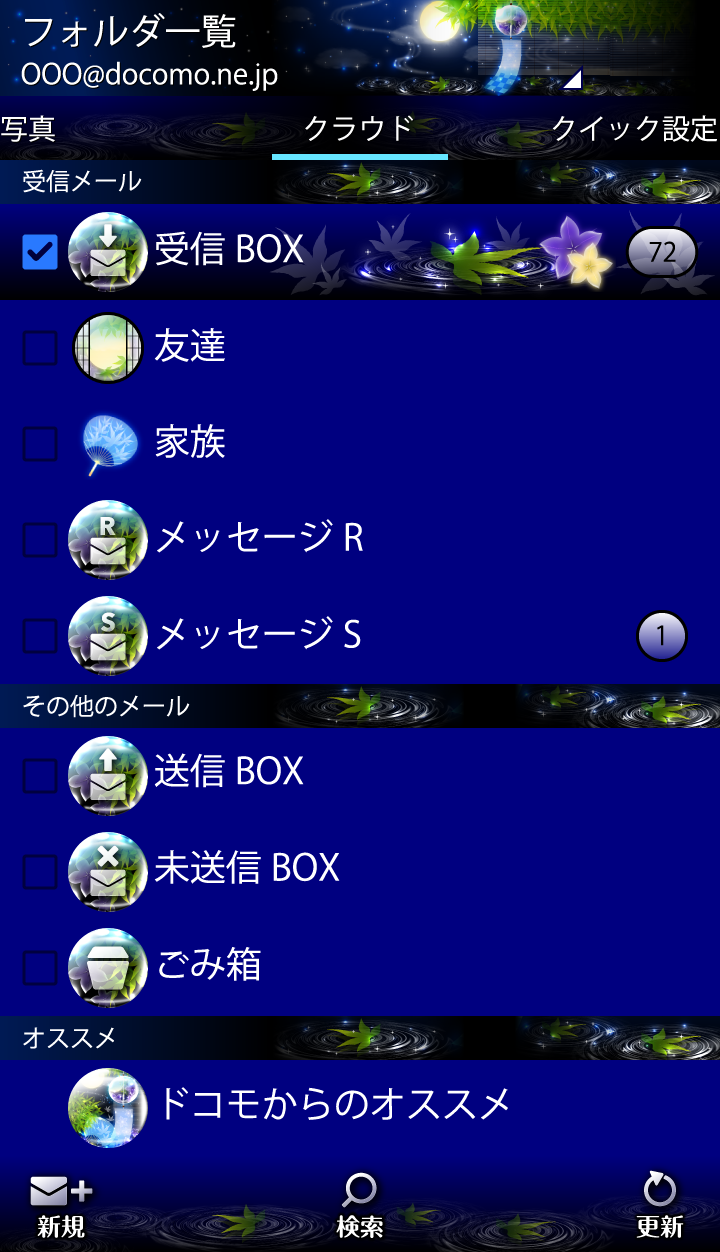The image size is (720, 1252).
Task: Uncheck the 受信 BOX checkbox
Action: 40,252
